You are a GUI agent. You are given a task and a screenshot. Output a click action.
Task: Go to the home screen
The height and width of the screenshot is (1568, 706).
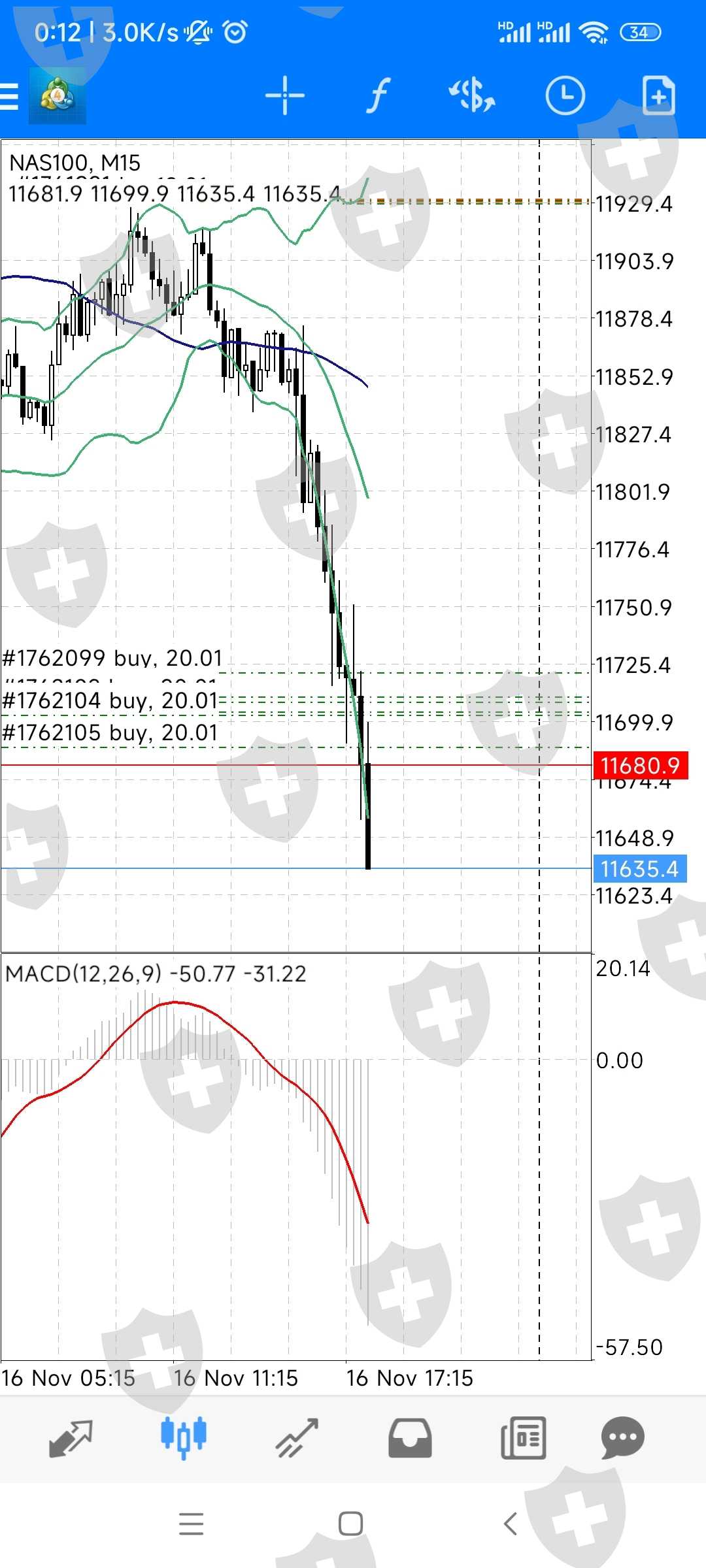point(351,1524)
